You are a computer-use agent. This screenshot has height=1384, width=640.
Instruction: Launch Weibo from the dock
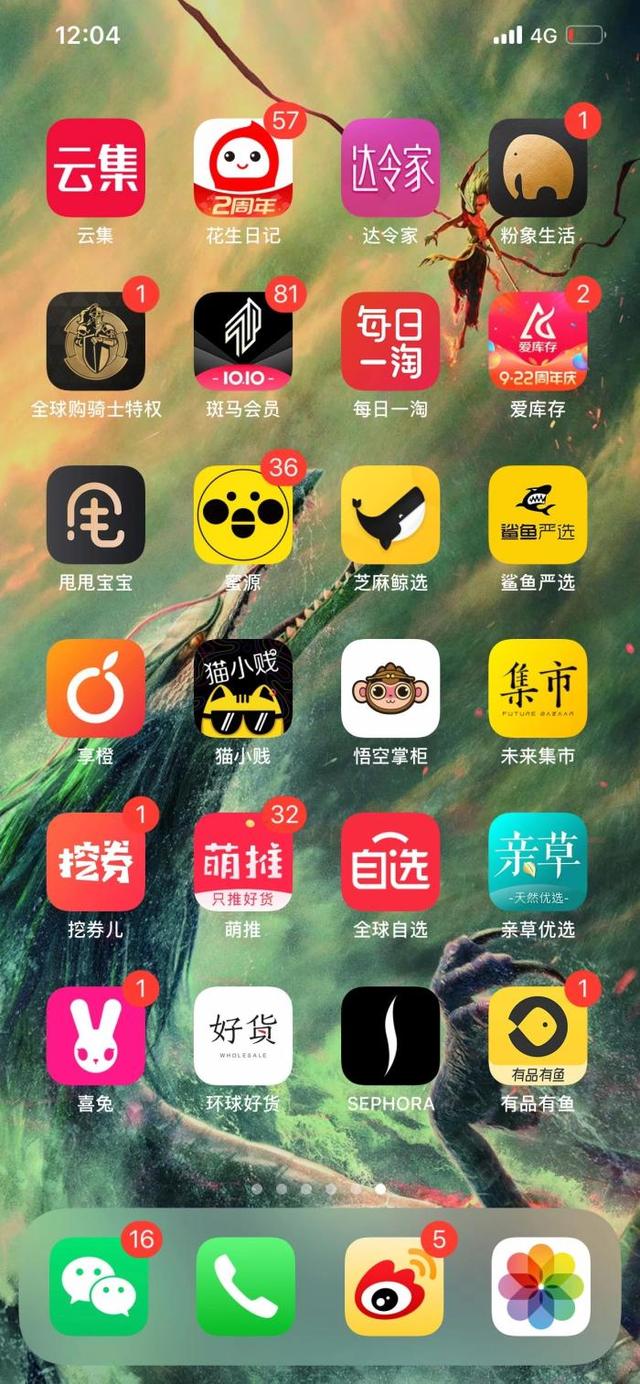[x=394, y=1287]
